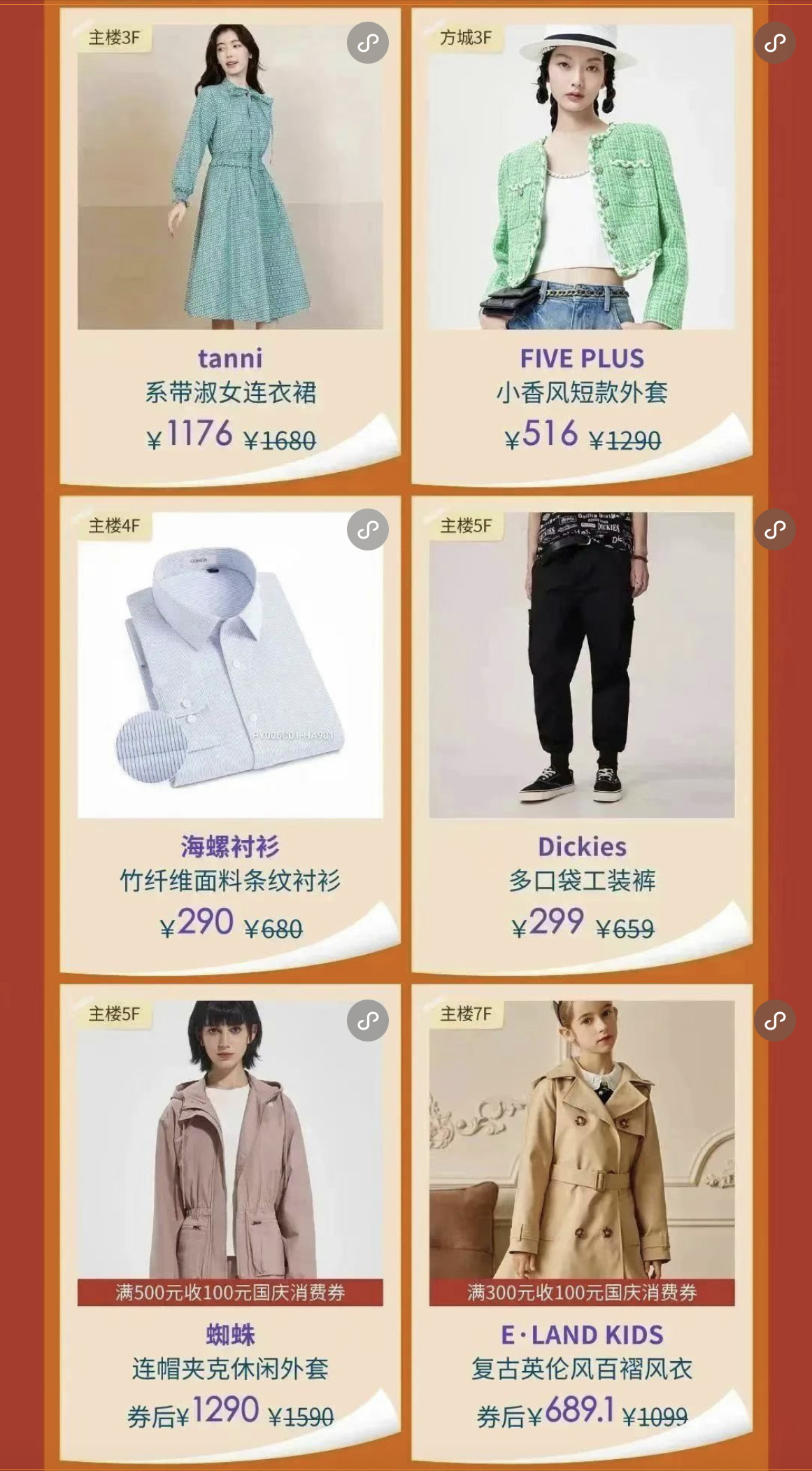812x1471 pixels.
Task: Tap the link icon on the E·LAND KIDS card
Action: tap(774, 1021)
